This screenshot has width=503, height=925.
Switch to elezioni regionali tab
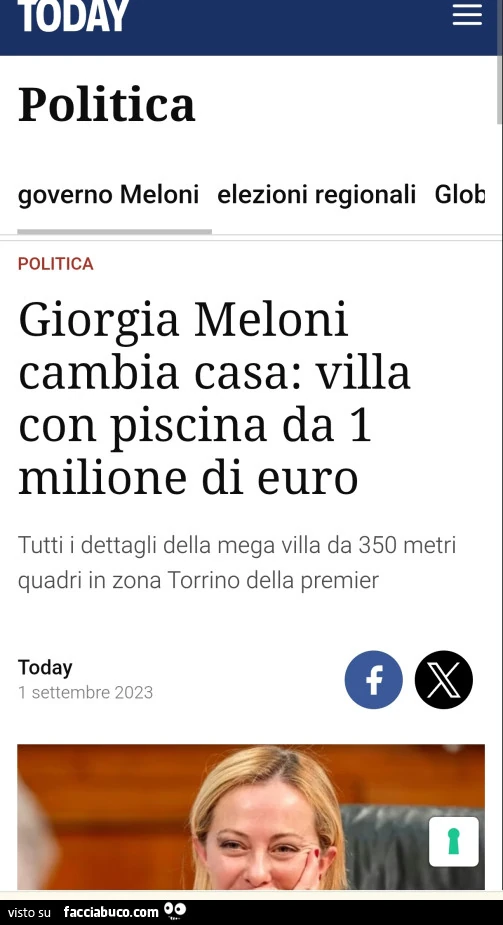click(317, 194)
